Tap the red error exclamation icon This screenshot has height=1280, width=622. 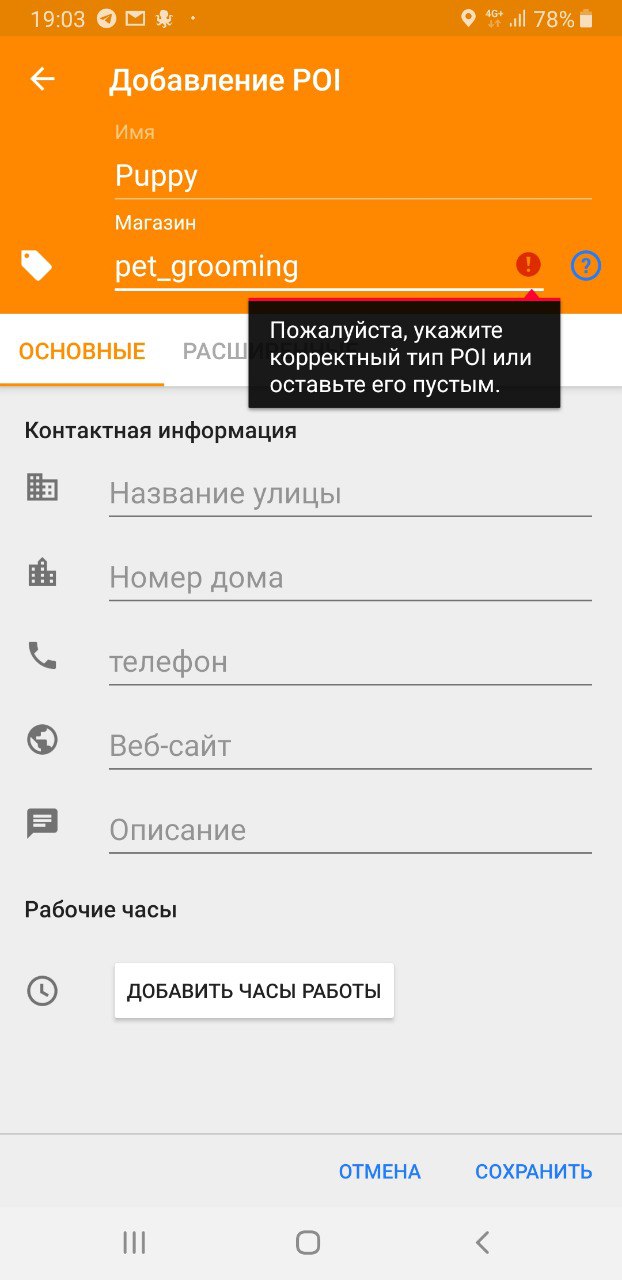point(528,265)
